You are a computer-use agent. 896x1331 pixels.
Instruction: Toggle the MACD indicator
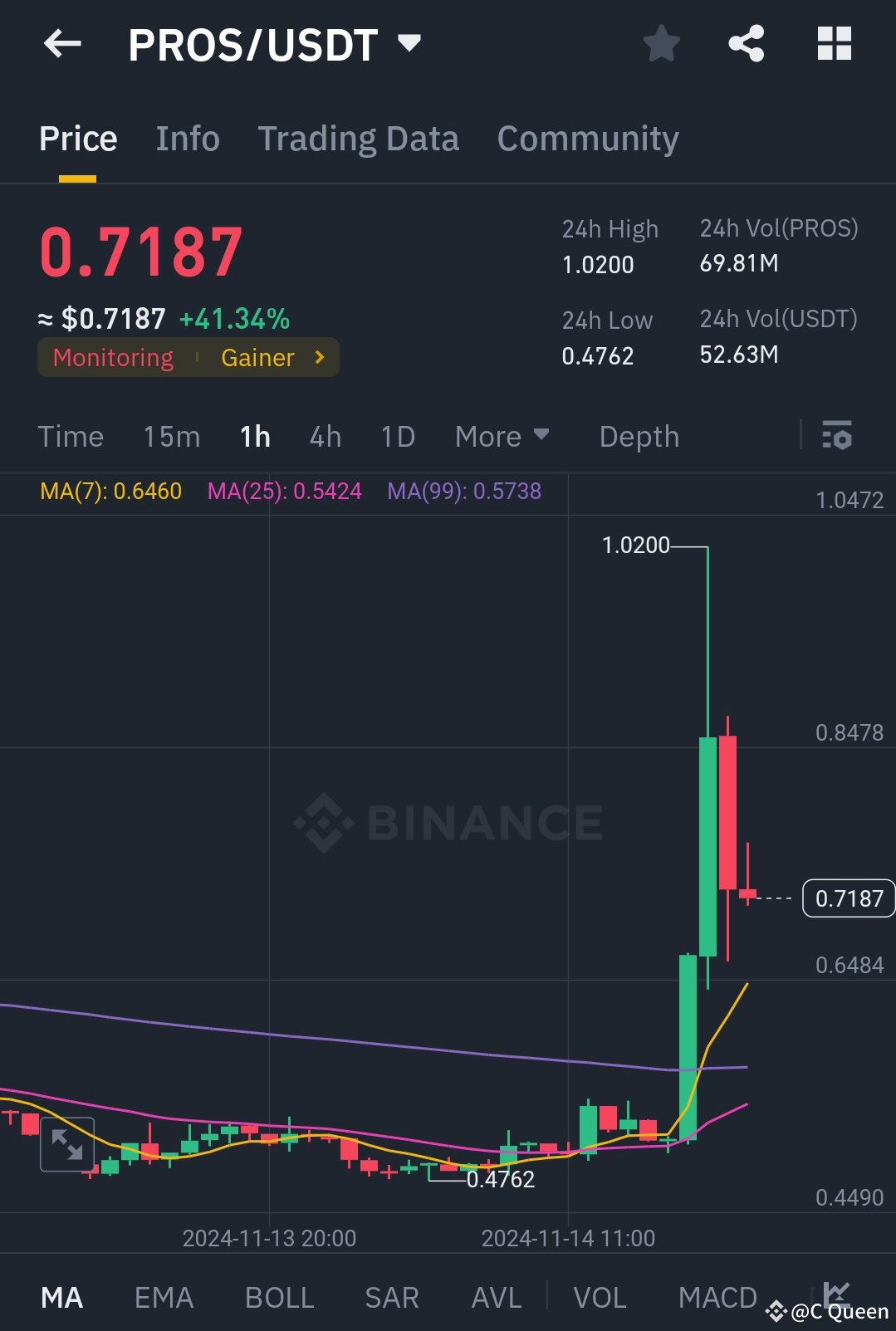point(717,1296)
